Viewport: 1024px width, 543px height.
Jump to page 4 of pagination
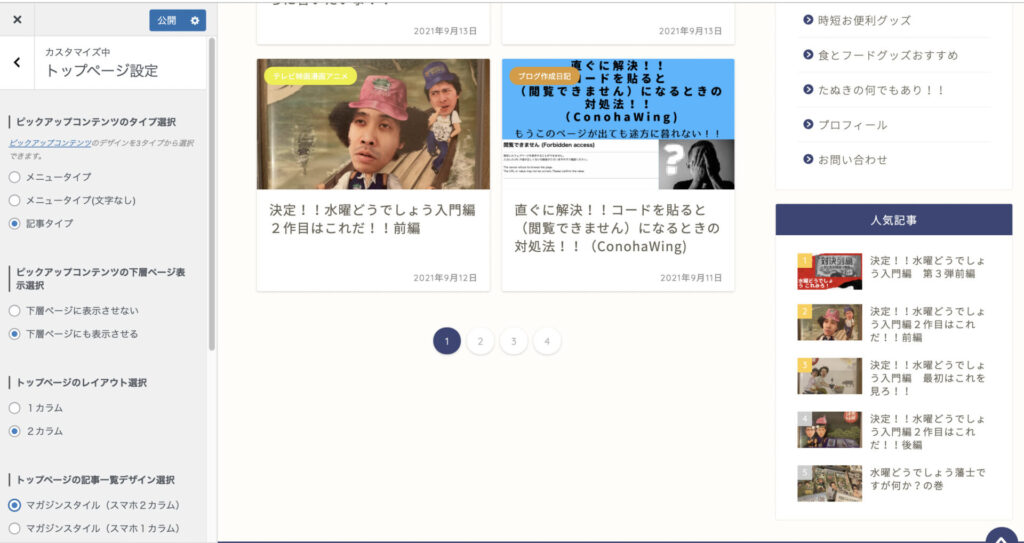[547, 341]
